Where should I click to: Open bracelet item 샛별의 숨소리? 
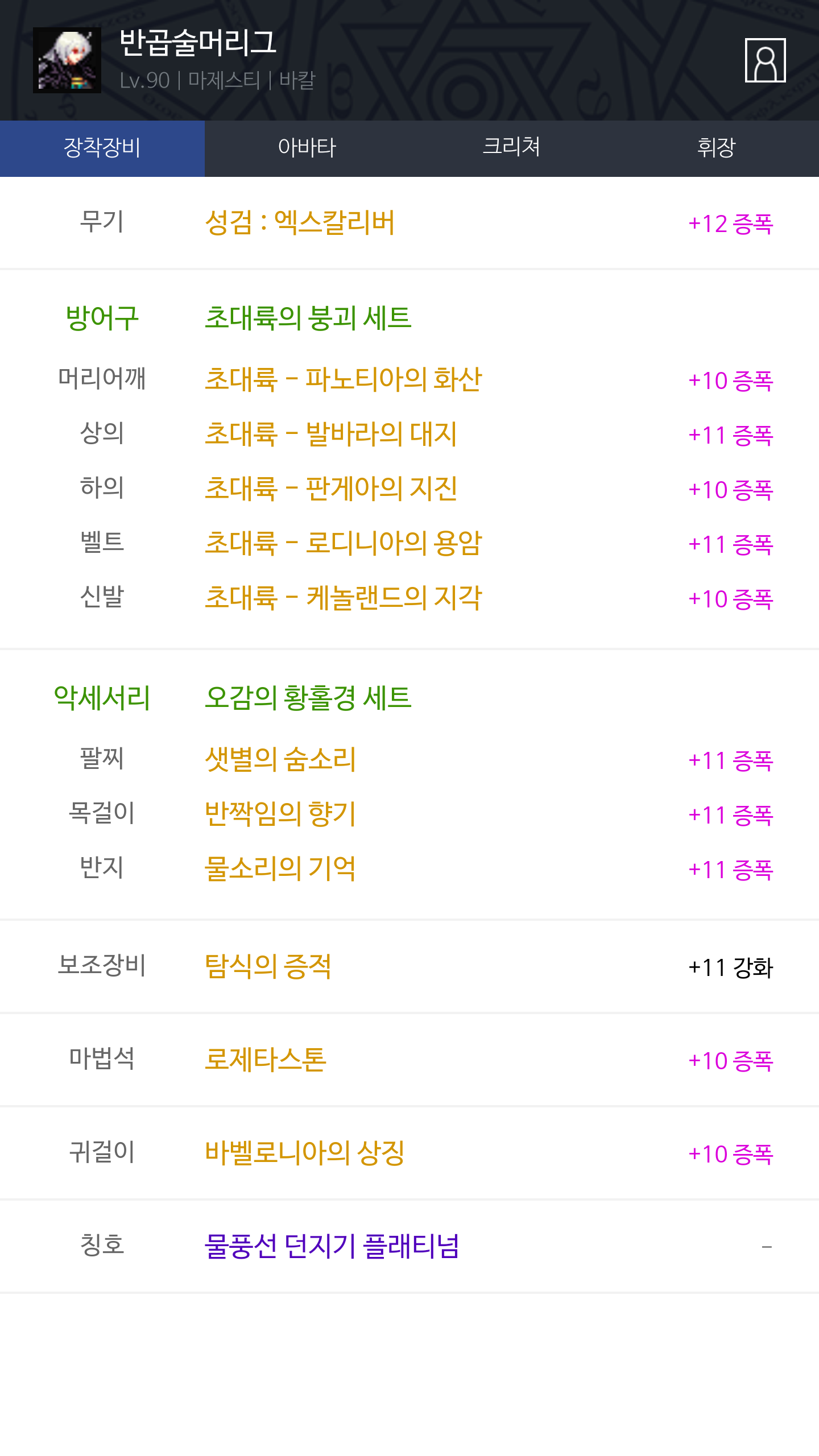(280, 759)
